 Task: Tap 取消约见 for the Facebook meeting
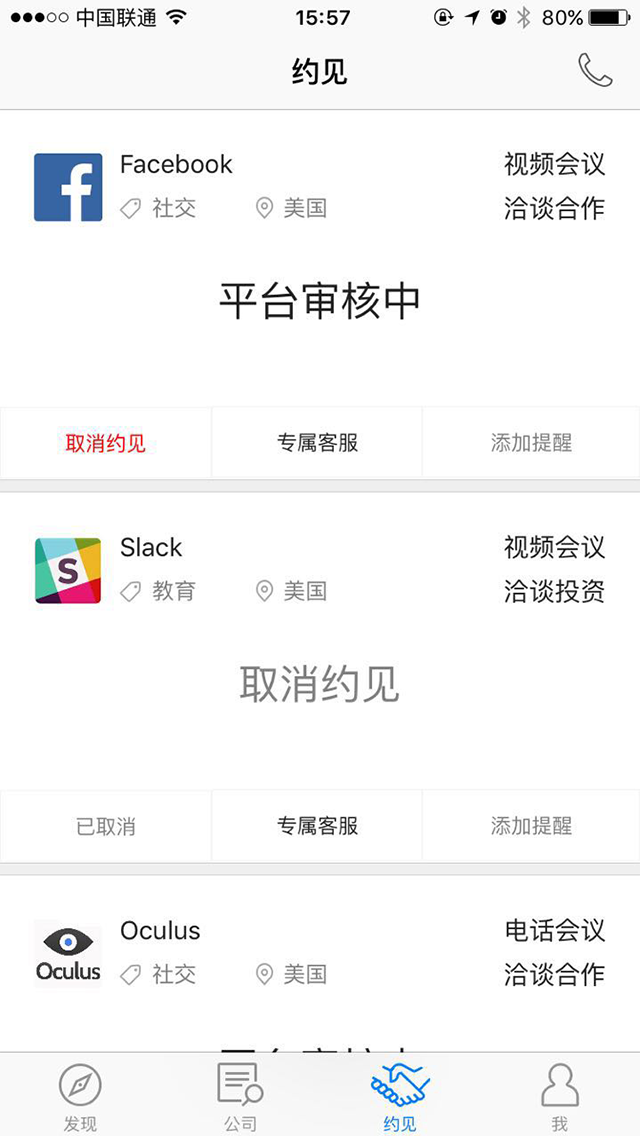(106, 443)
